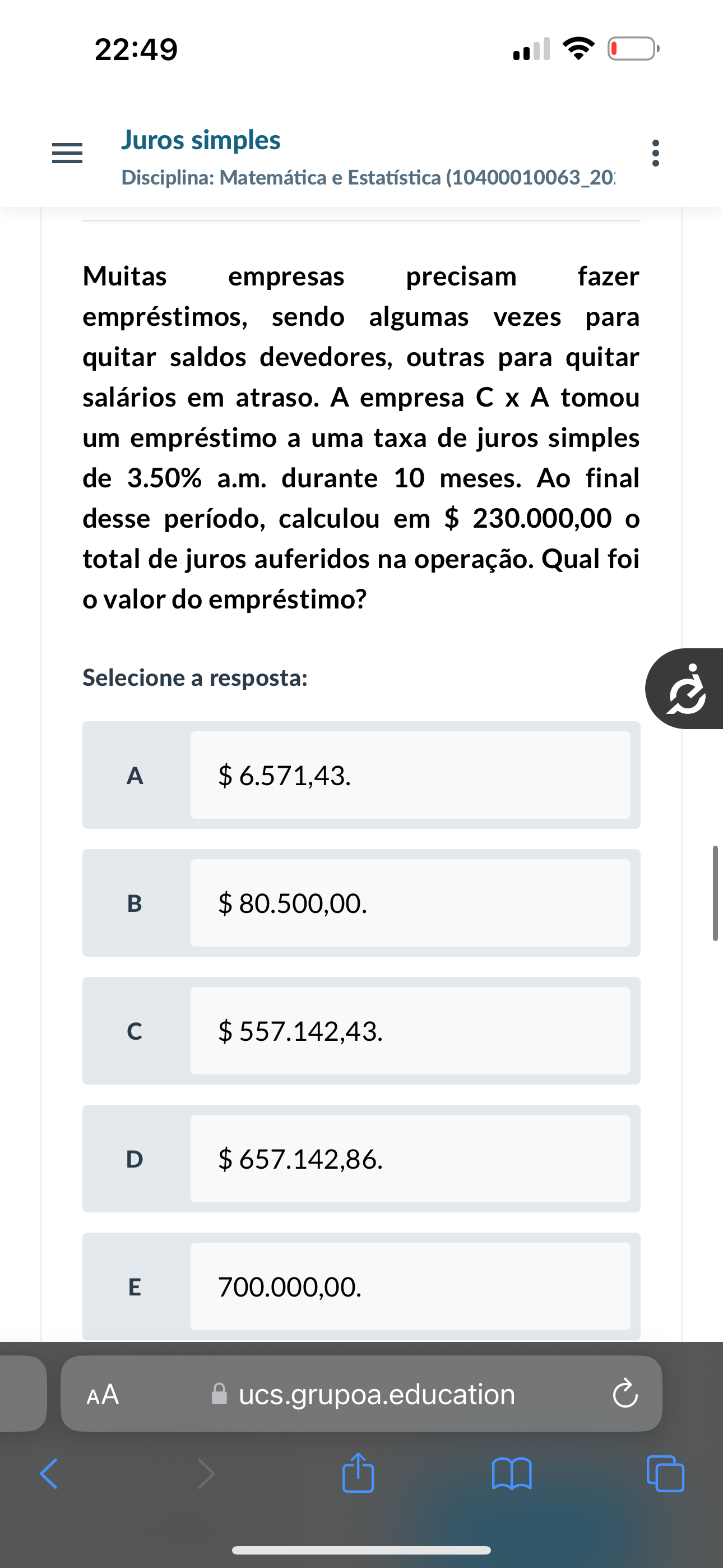This screenshot has height=1568, width=723.
Task: Go back to the previous page
Action: click(49, 1474)
